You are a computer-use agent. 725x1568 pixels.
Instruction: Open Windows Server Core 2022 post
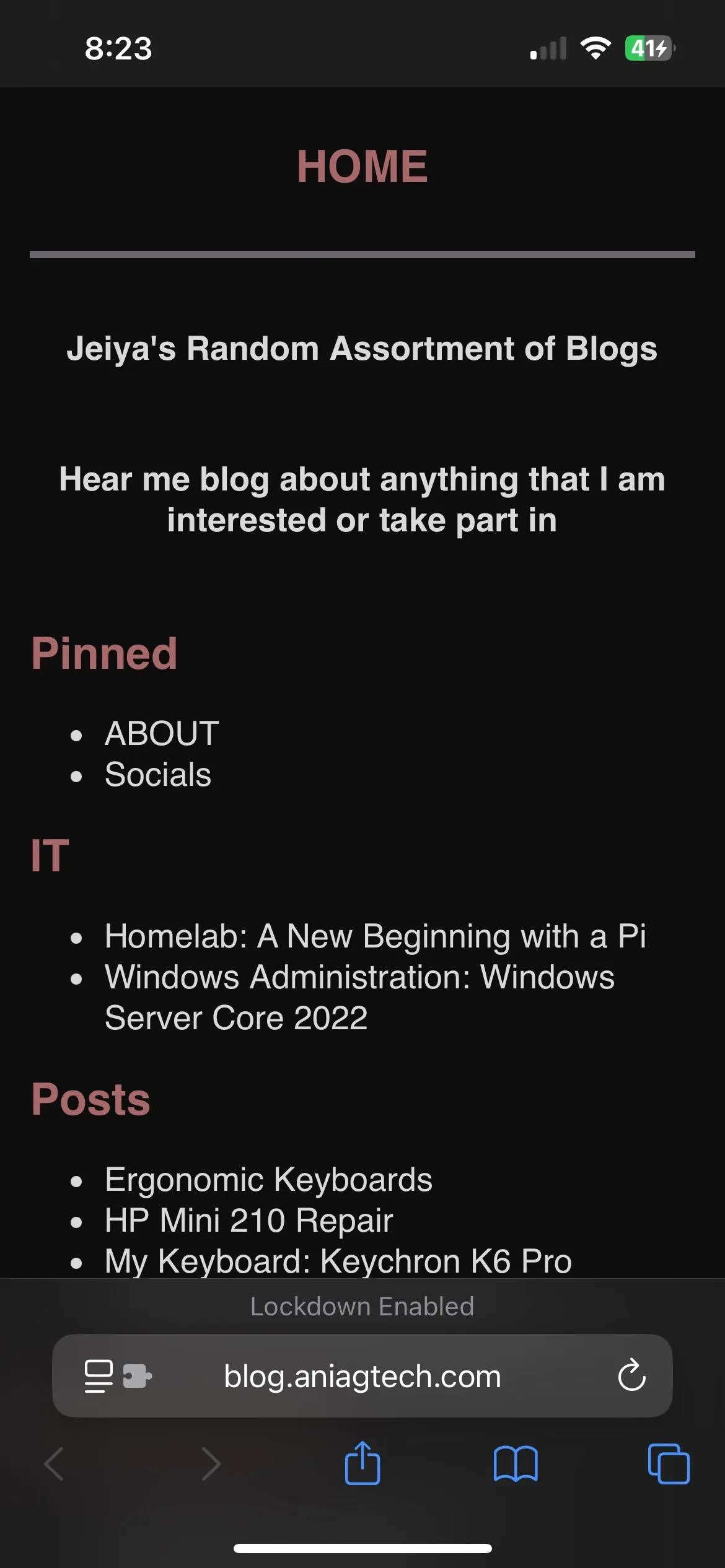[x=359, y=977]
